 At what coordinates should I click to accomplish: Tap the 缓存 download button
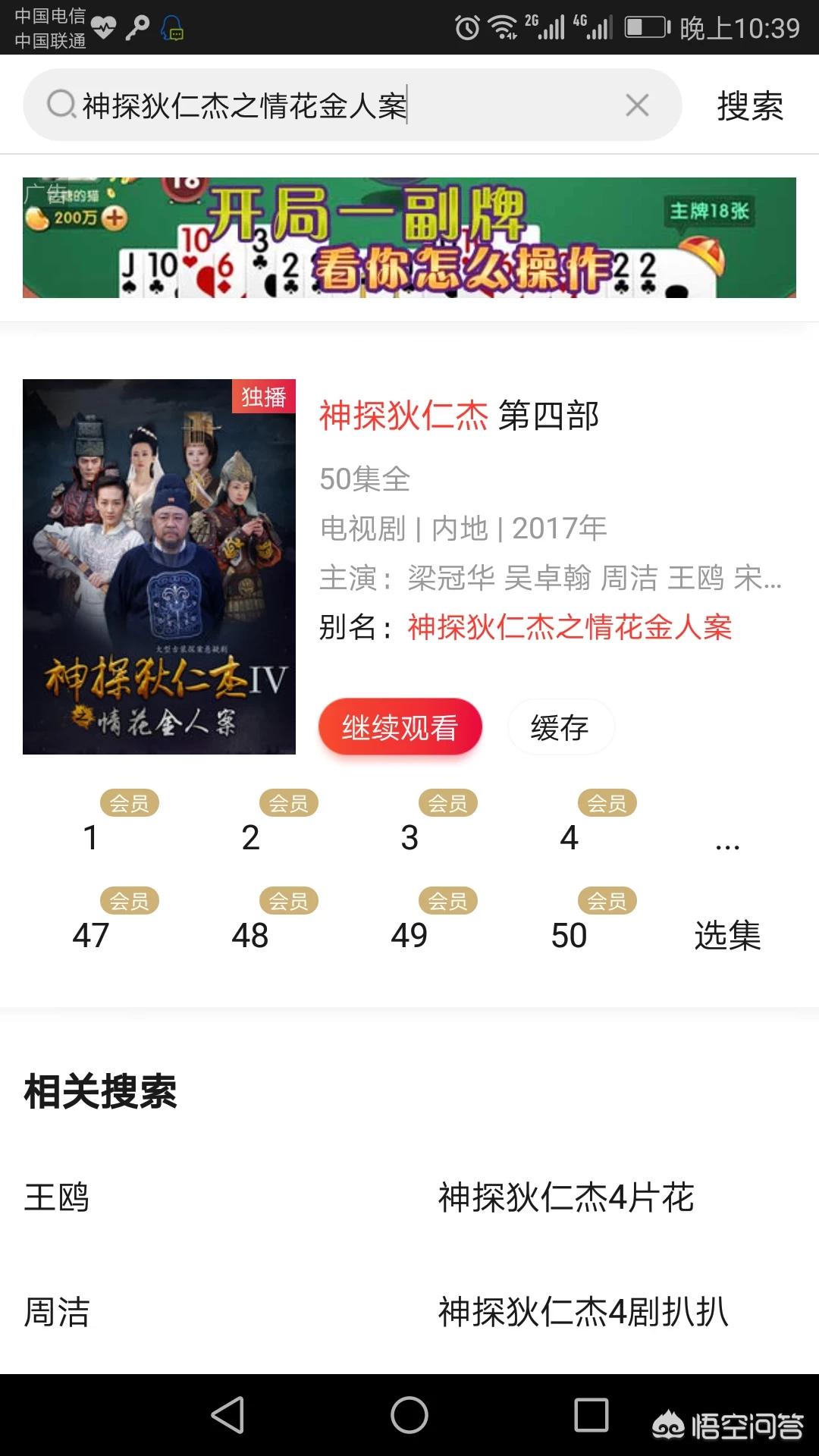point(560,728)
